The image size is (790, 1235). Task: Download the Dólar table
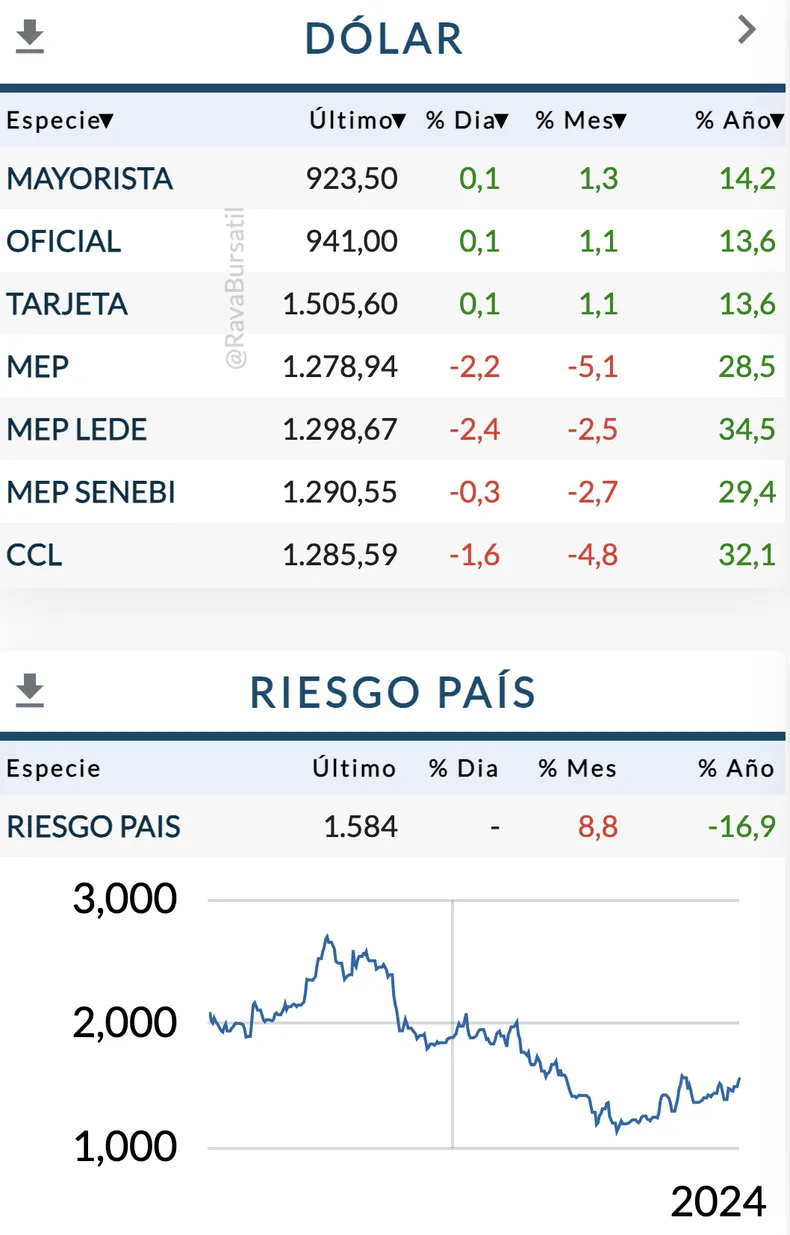click(x=31, y=38)
